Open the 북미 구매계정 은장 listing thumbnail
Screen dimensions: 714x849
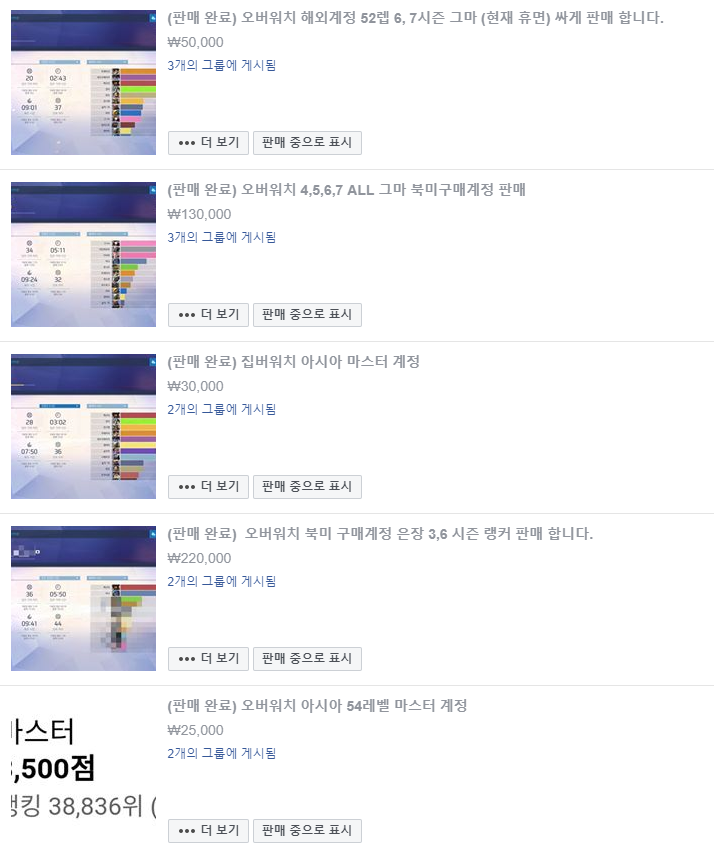point(84,599)
